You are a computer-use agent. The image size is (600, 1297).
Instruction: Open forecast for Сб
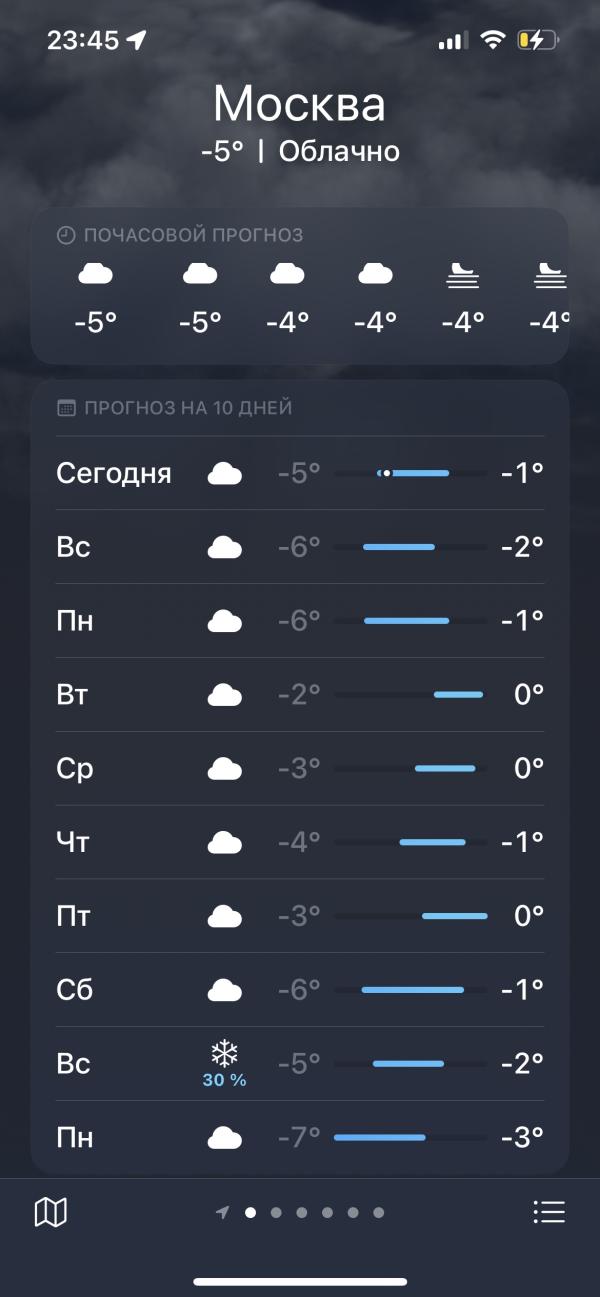pyautogui.click(x=300, y=990)
